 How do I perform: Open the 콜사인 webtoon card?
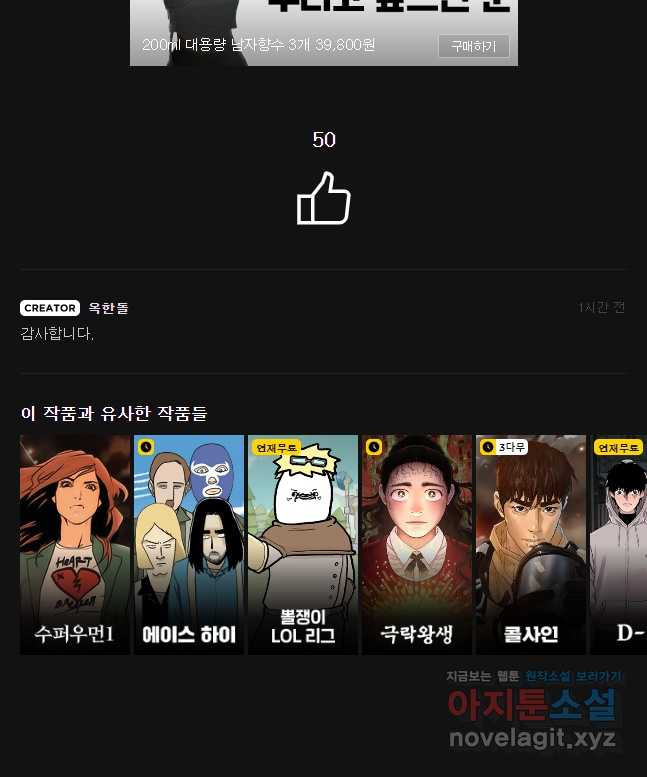pyautogui.click(x=531, y=544)
